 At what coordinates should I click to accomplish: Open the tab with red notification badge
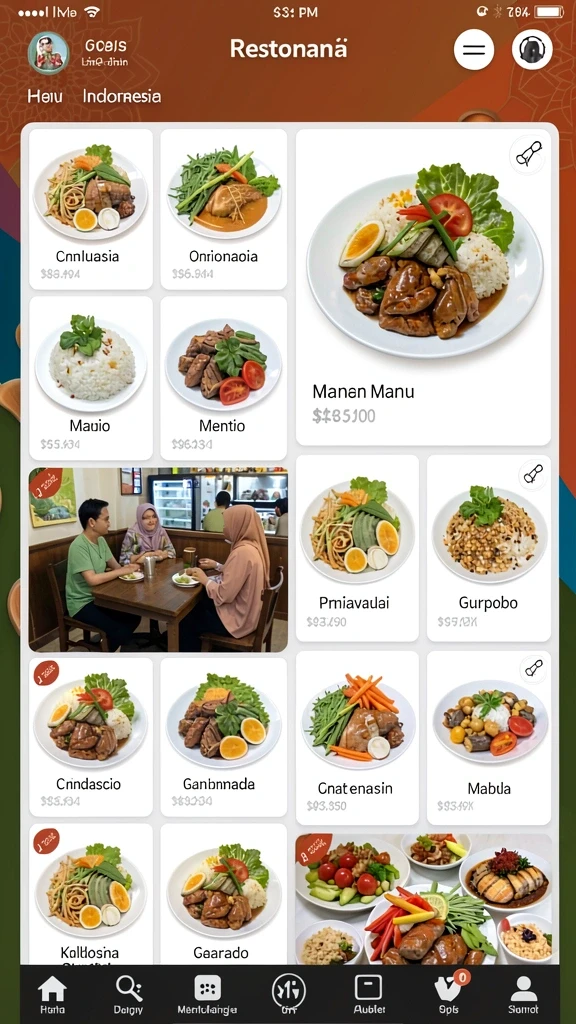pos(449,994)
